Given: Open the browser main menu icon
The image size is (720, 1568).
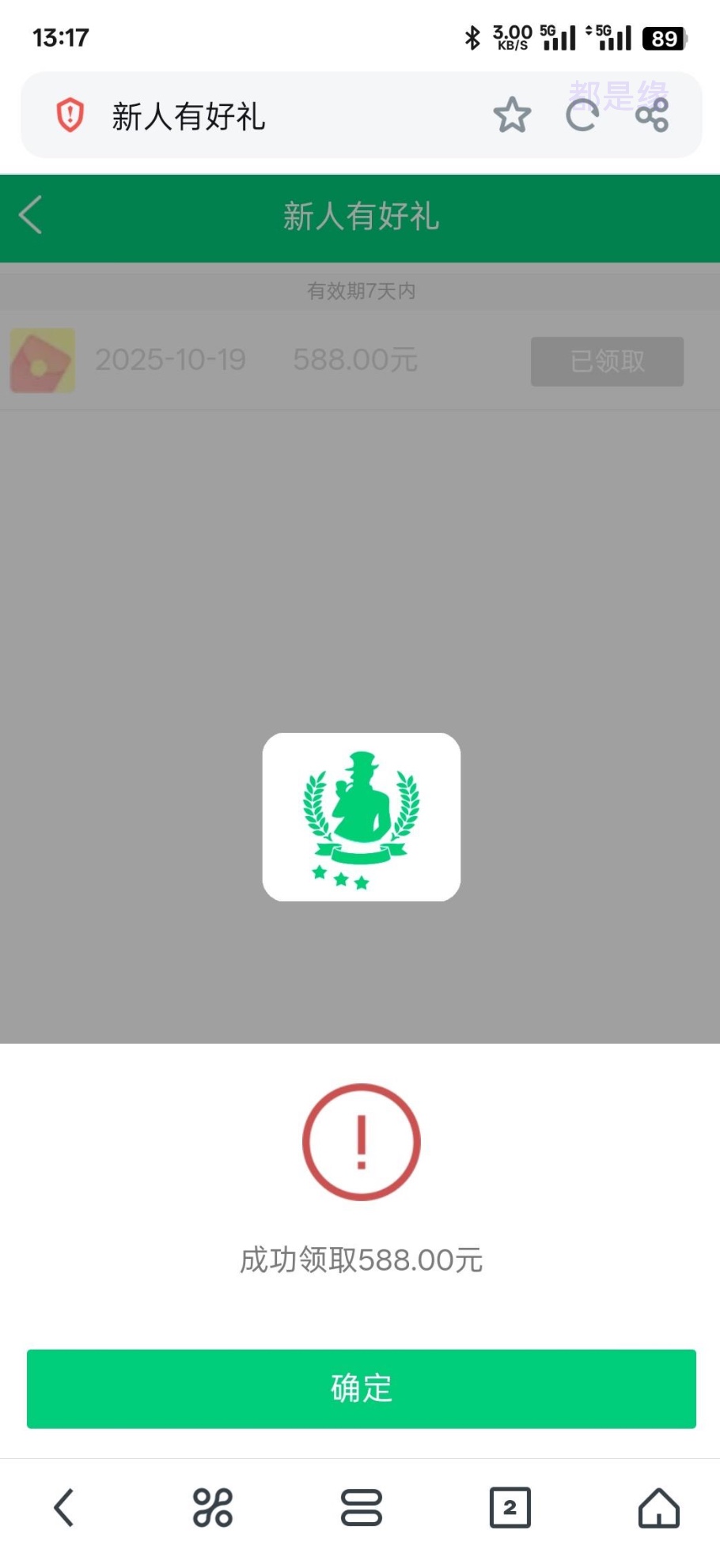Looking at the screenshot, I should [362, 1507].
